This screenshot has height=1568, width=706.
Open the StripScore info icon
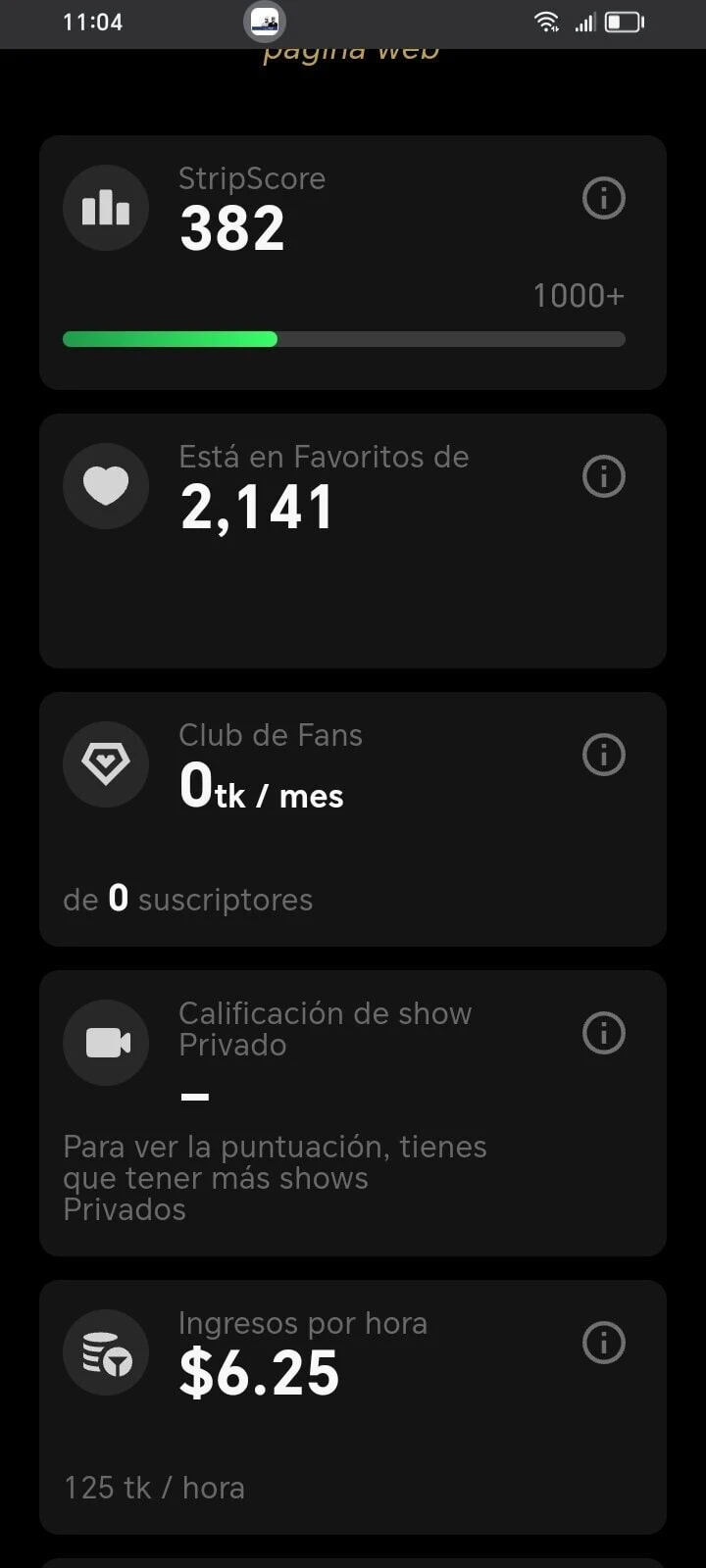(x=604, y=199)
